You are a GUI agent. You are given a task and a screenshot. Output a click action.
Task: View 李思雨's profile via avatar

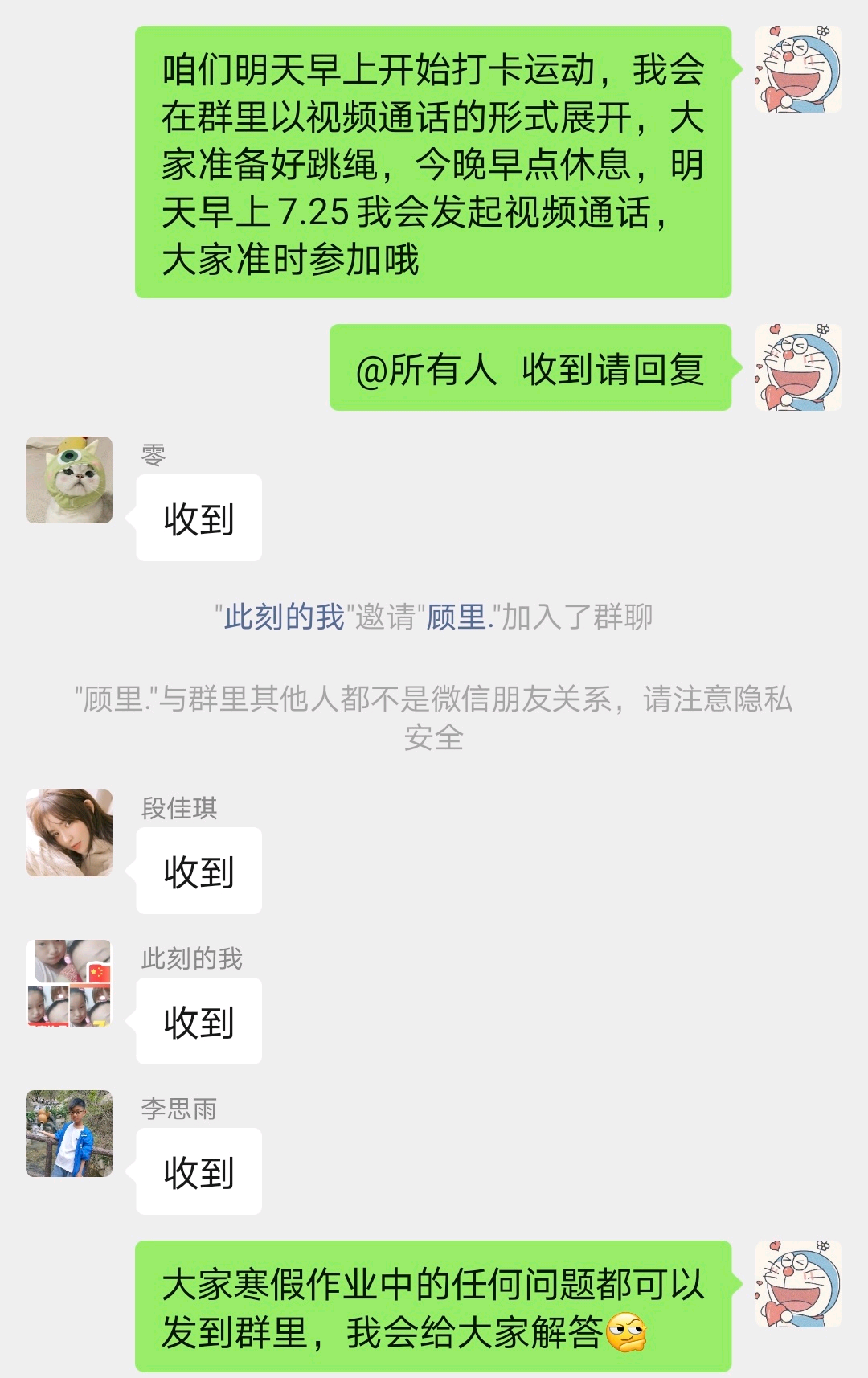69,1133
